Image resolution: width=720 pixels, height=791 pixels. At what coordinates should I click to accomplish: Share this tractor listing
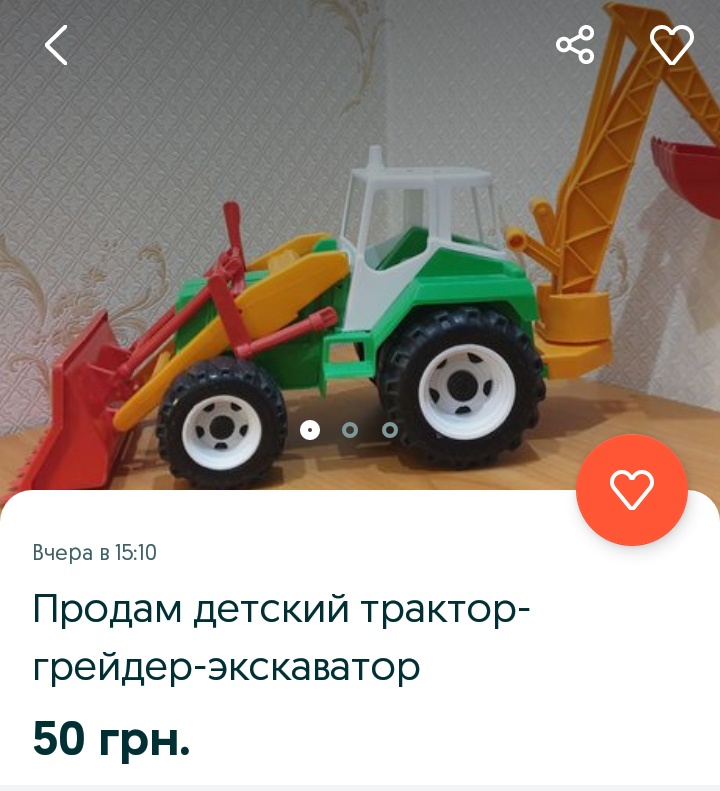pos(575,45)
